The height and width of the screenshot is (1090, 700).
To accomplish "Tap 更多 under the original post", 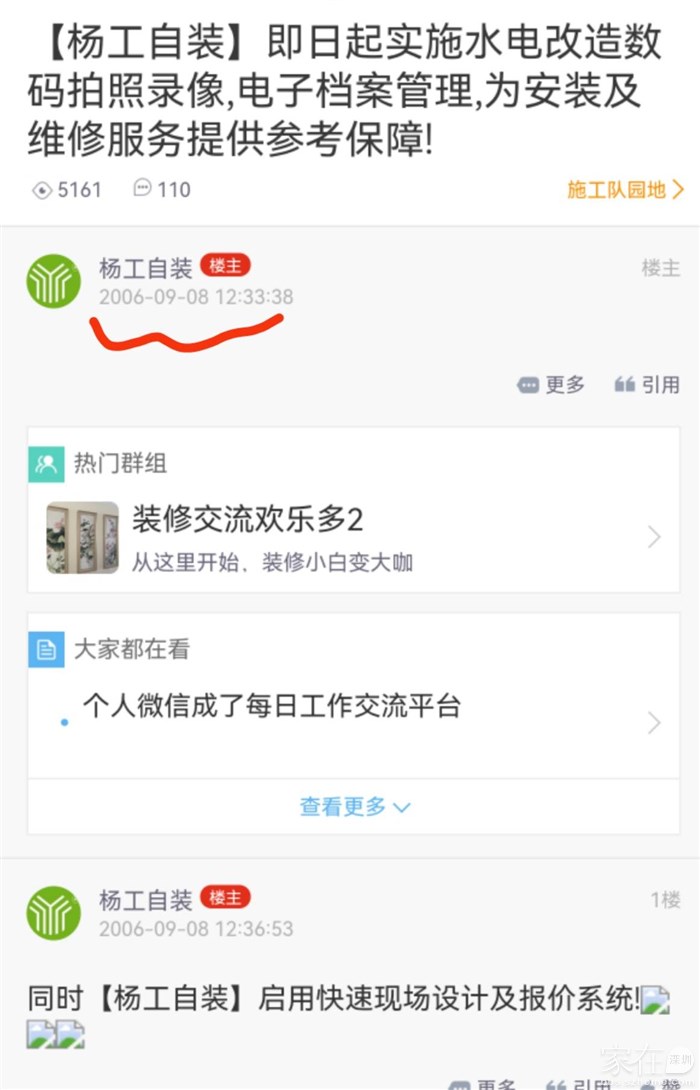I will [x=552, y=385].
